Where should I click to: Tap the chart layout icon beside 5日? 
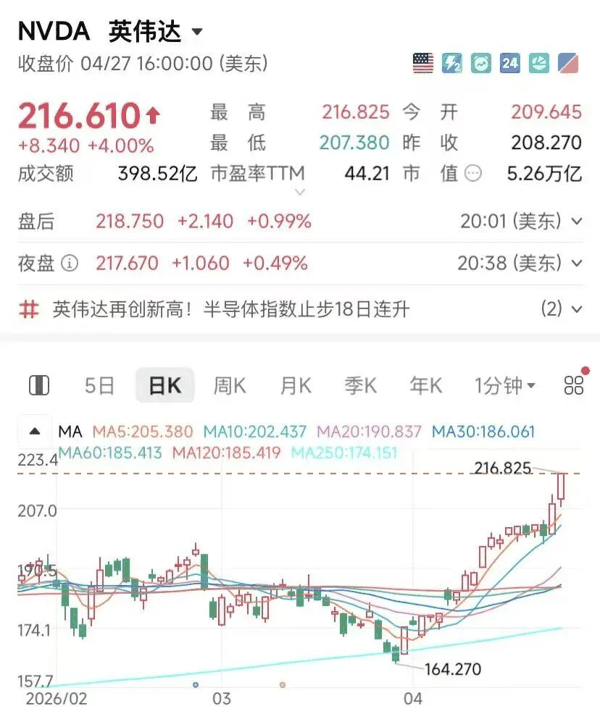(39, 385)
